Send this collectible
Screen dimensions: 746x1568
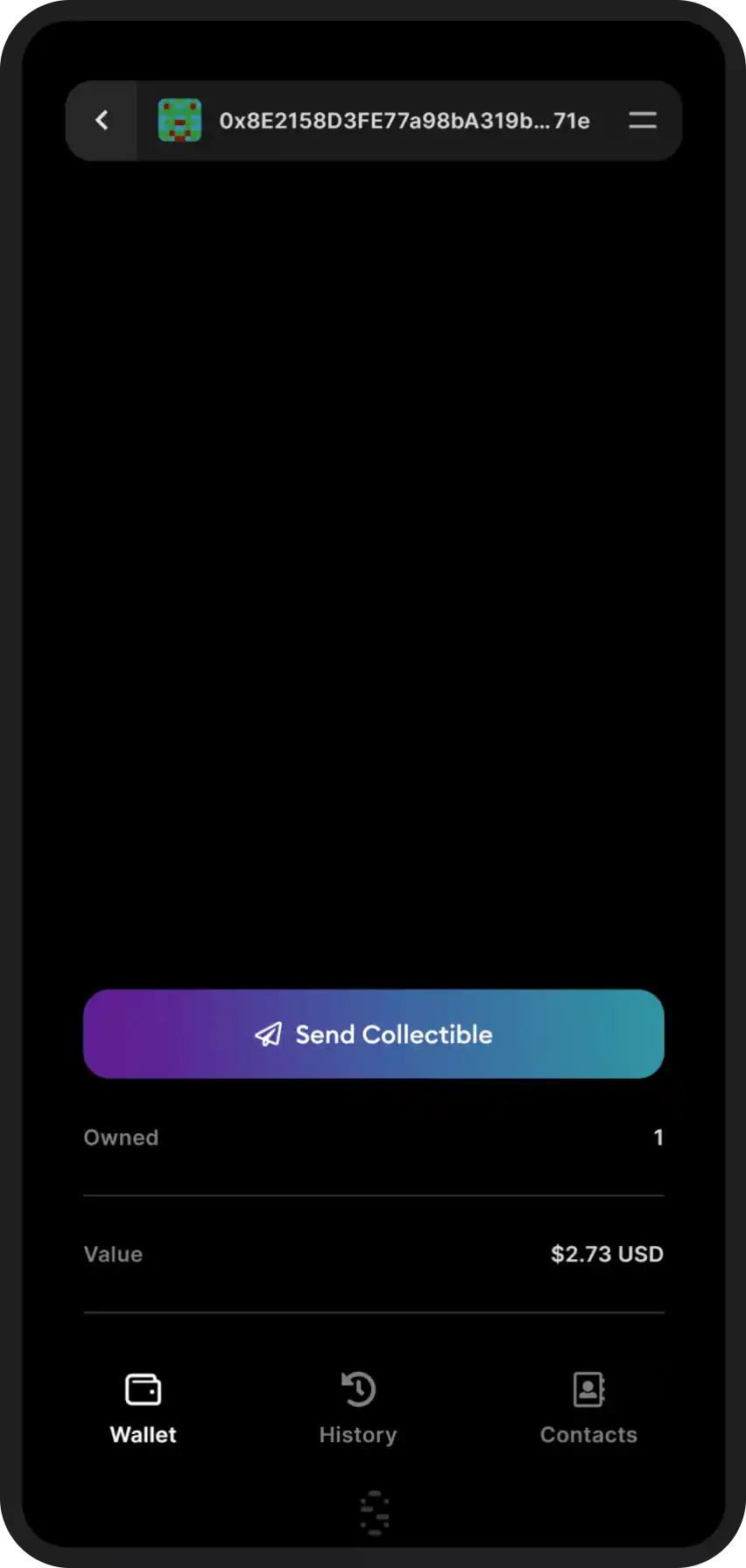(374, 1034)
